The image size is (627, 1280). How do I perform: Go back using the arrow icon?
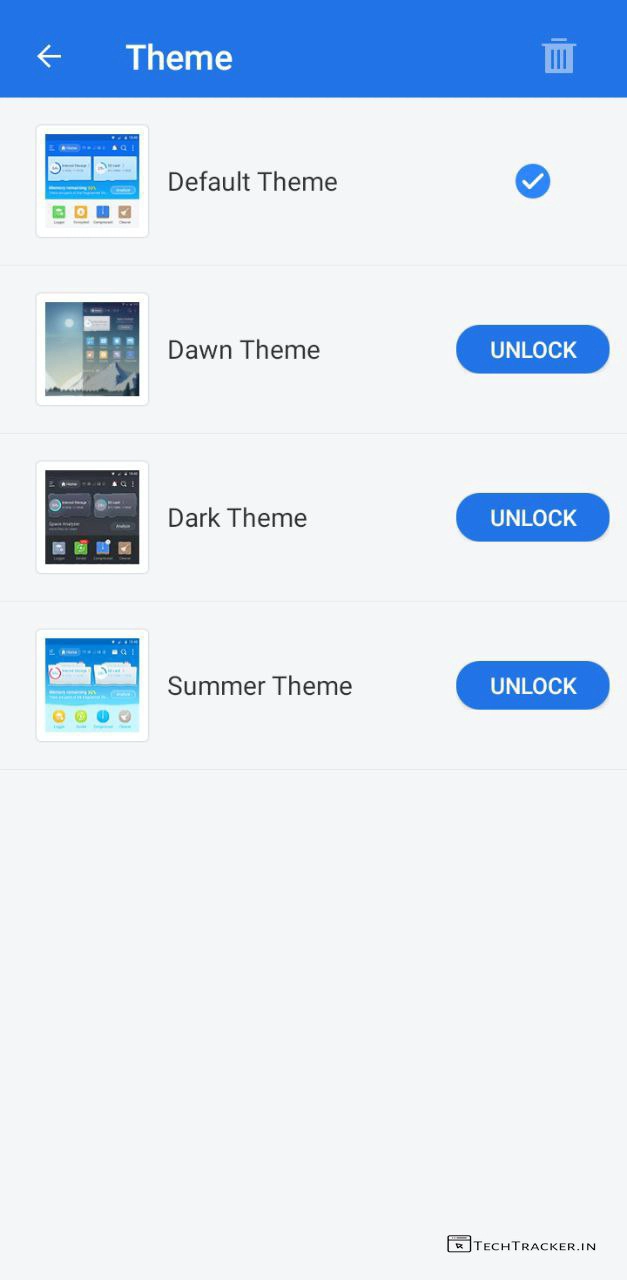pos(49,57)
